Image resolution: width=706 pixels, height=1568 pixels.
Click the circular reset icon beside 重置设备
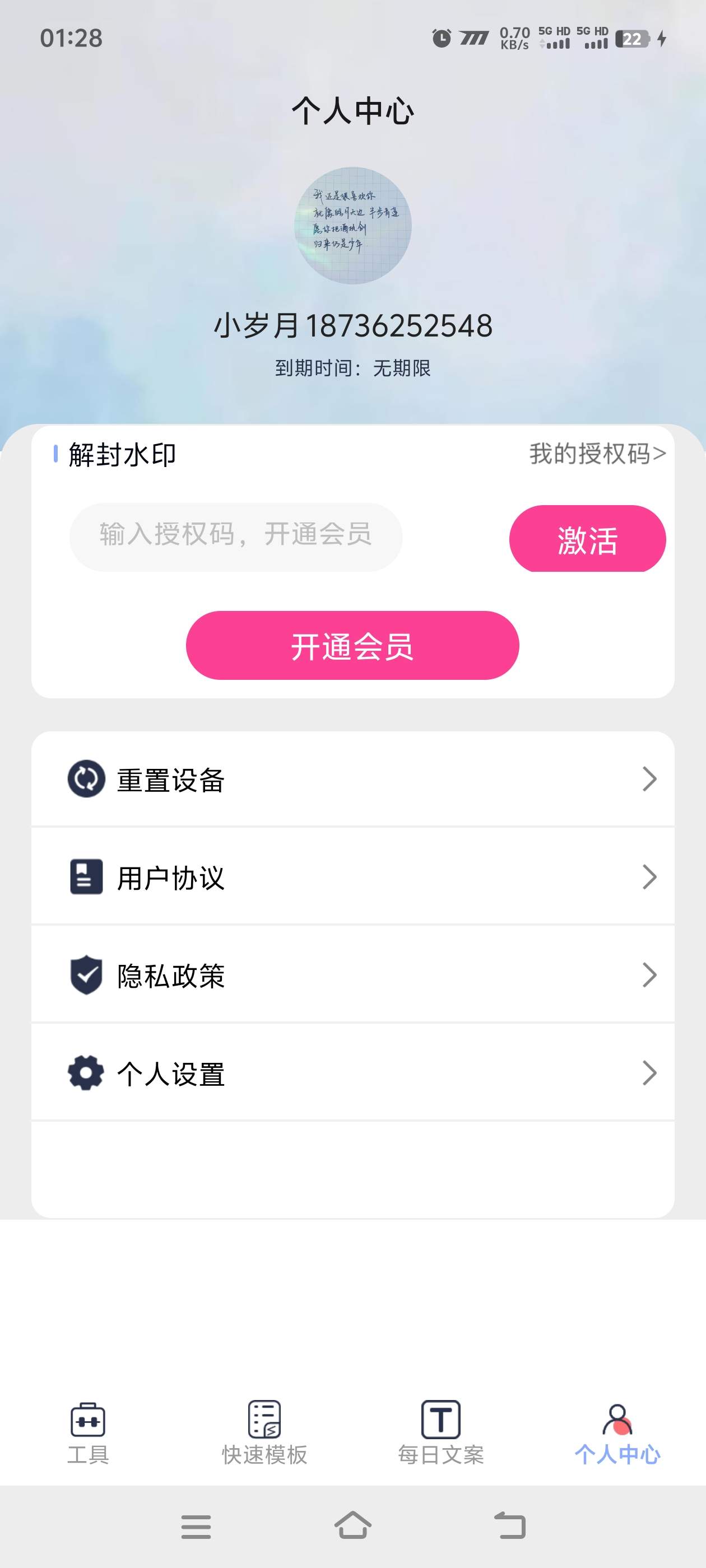coord(85,780)
